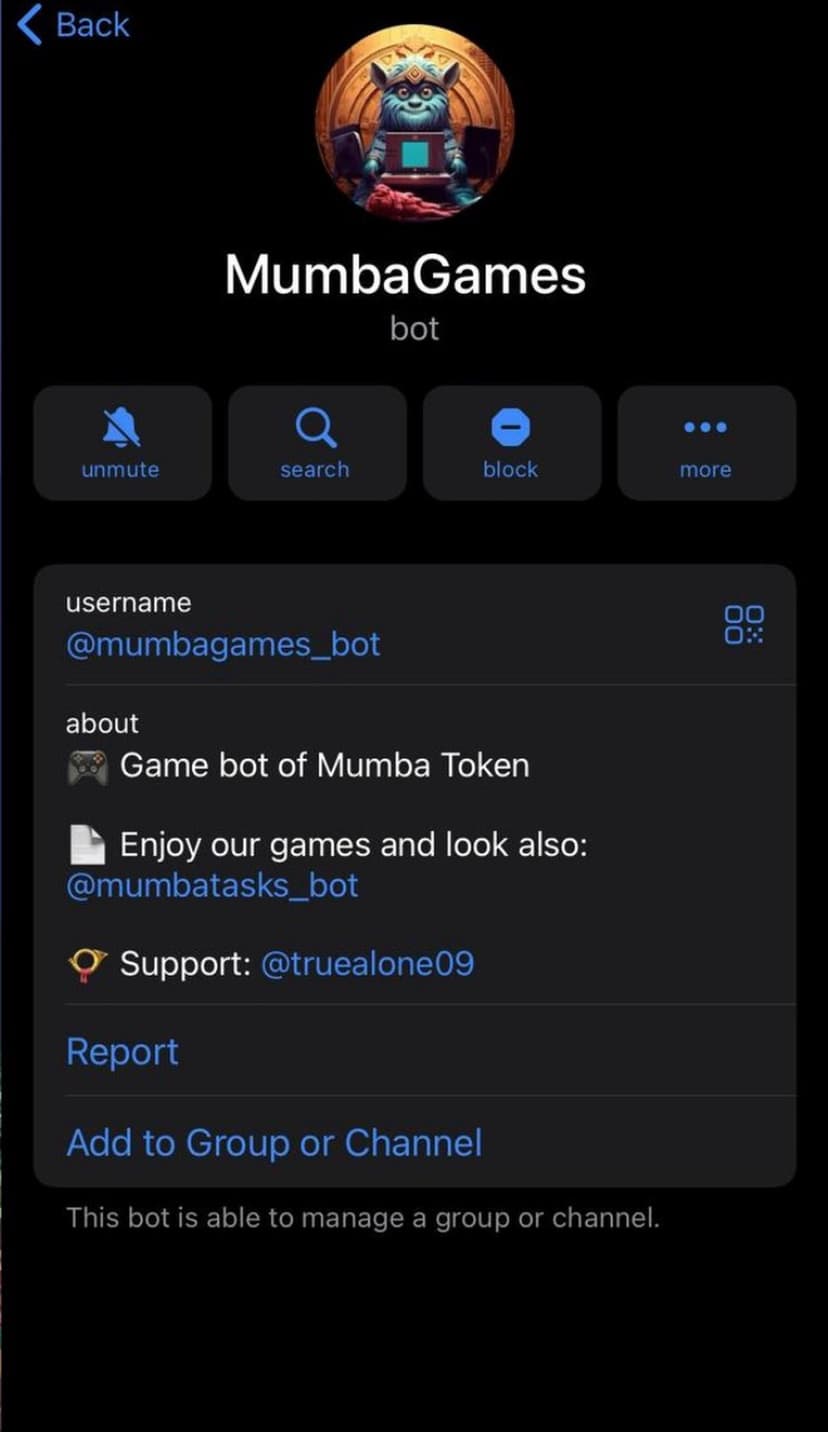Screen dimensions: 828x1432
Task: Block the MumbaGames bot
Action: click(511, 444)
